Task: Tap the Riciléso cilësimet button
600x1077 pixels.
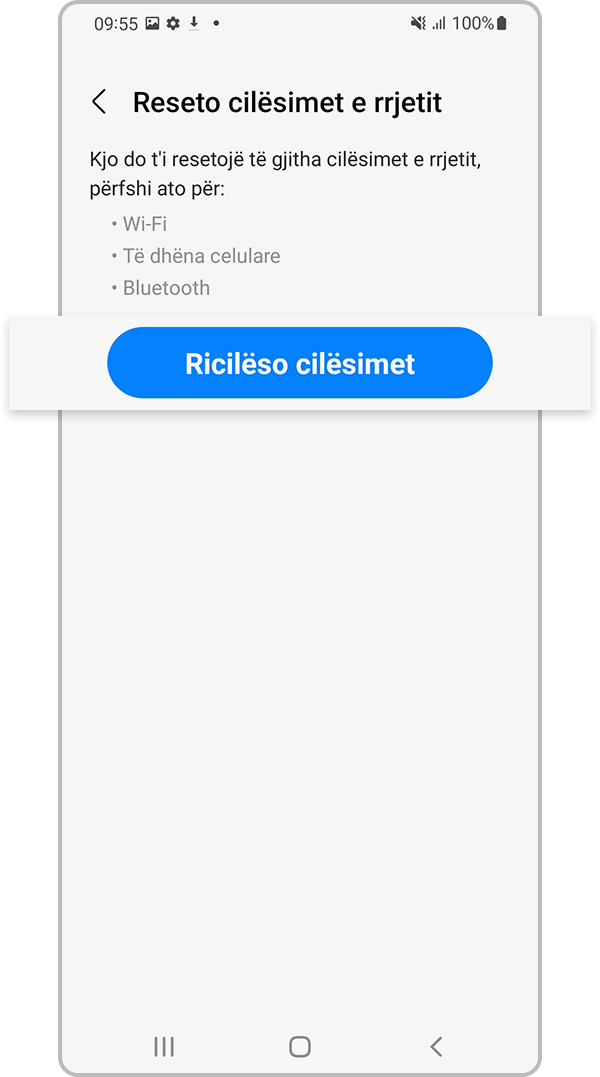Action: coord(300,363)
